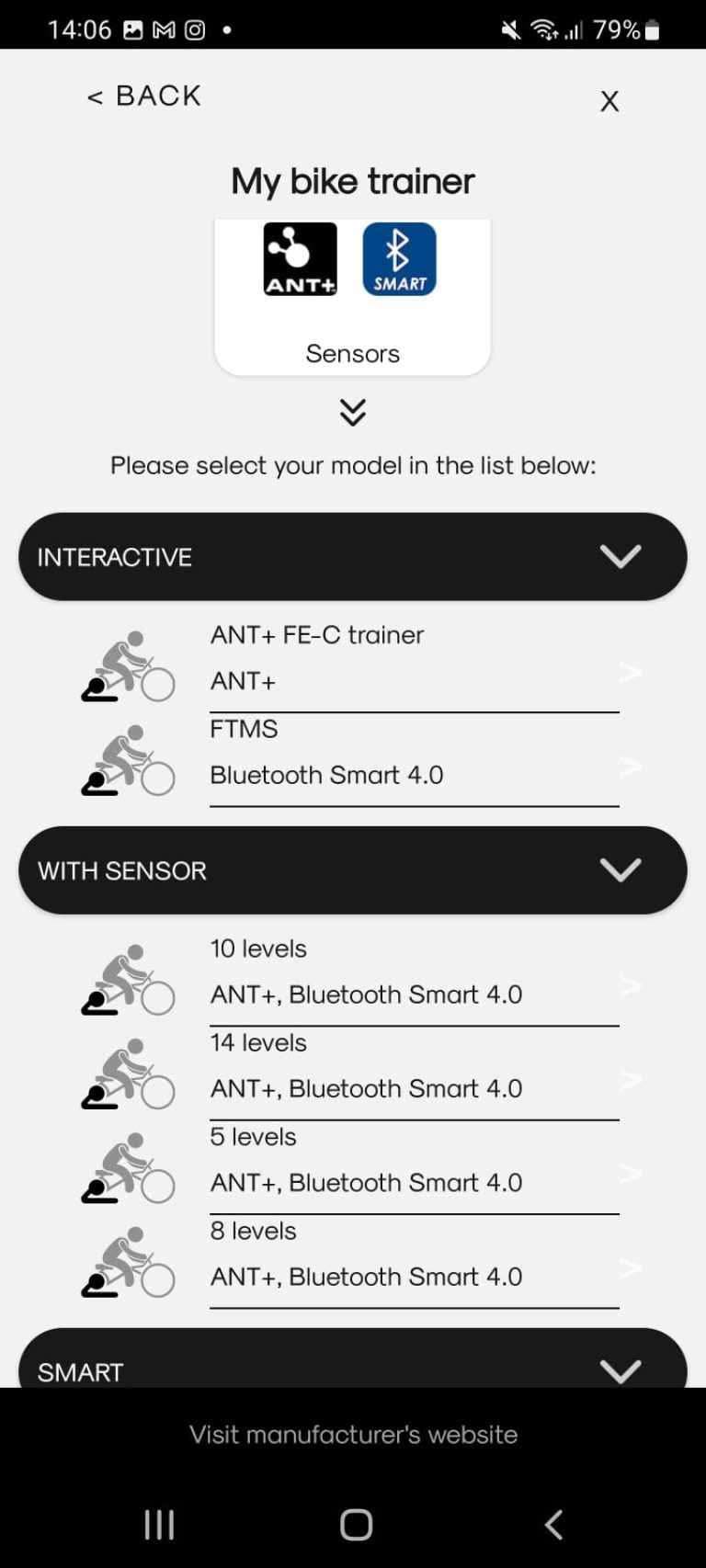The height and width of the screenshot is (1568, 706).
Task: Collapse the WITH SENSOR section
Action: pos(622,869)
